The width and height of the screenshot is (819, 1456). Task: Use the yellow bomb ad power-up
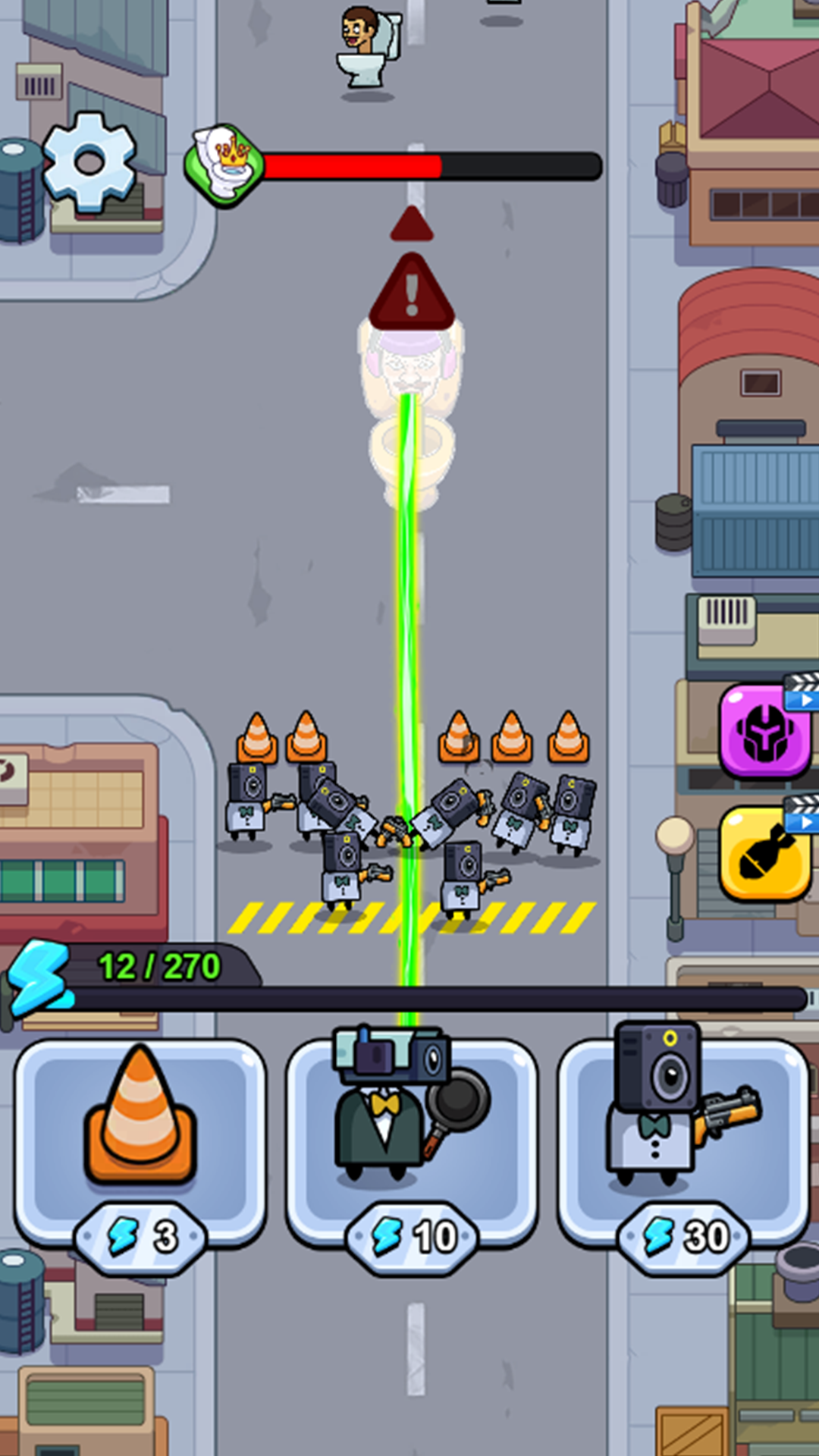764,855
